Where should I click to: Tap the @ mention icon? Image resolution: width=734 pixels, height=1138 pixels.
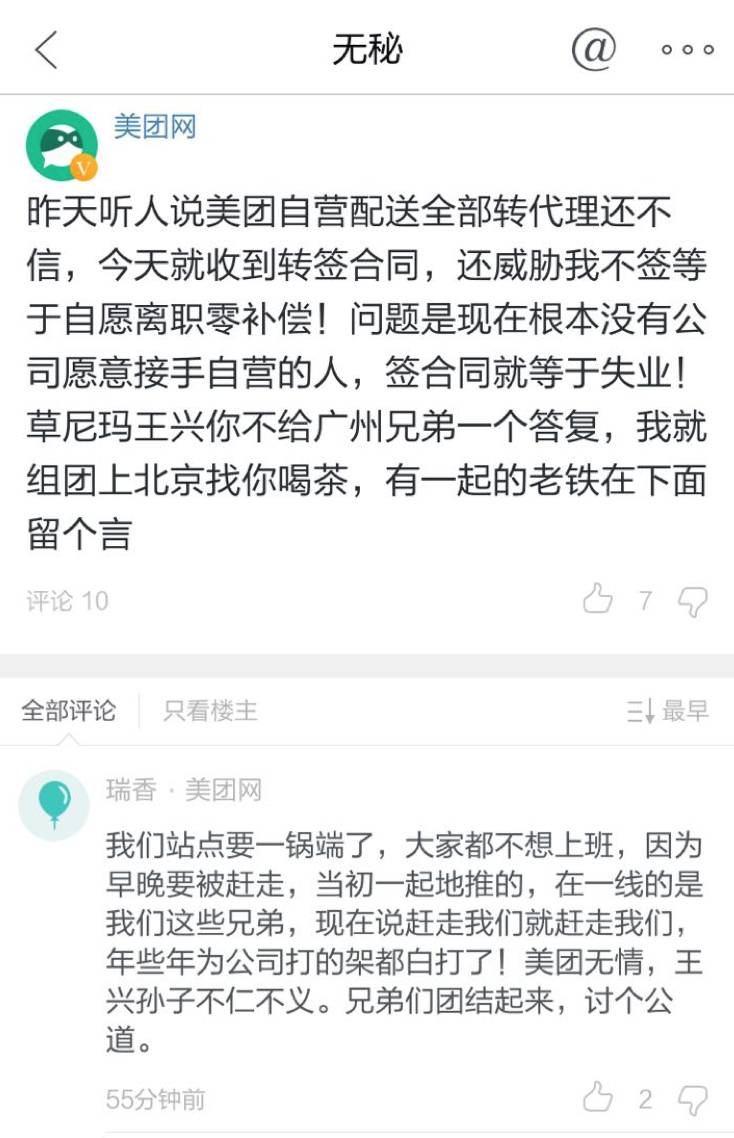(593, 48)
